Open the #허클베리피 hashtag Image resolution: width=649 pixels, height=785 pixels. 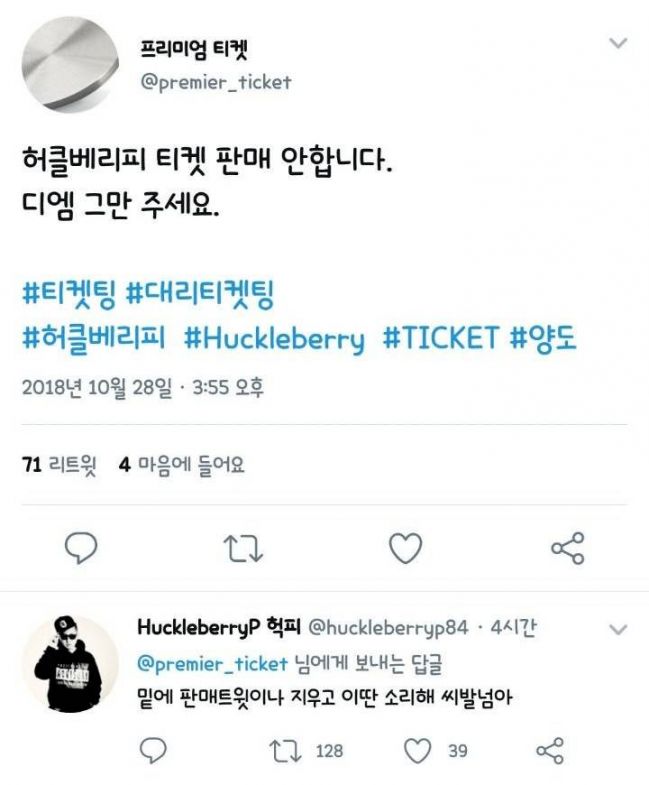click(x=93, y=338)
